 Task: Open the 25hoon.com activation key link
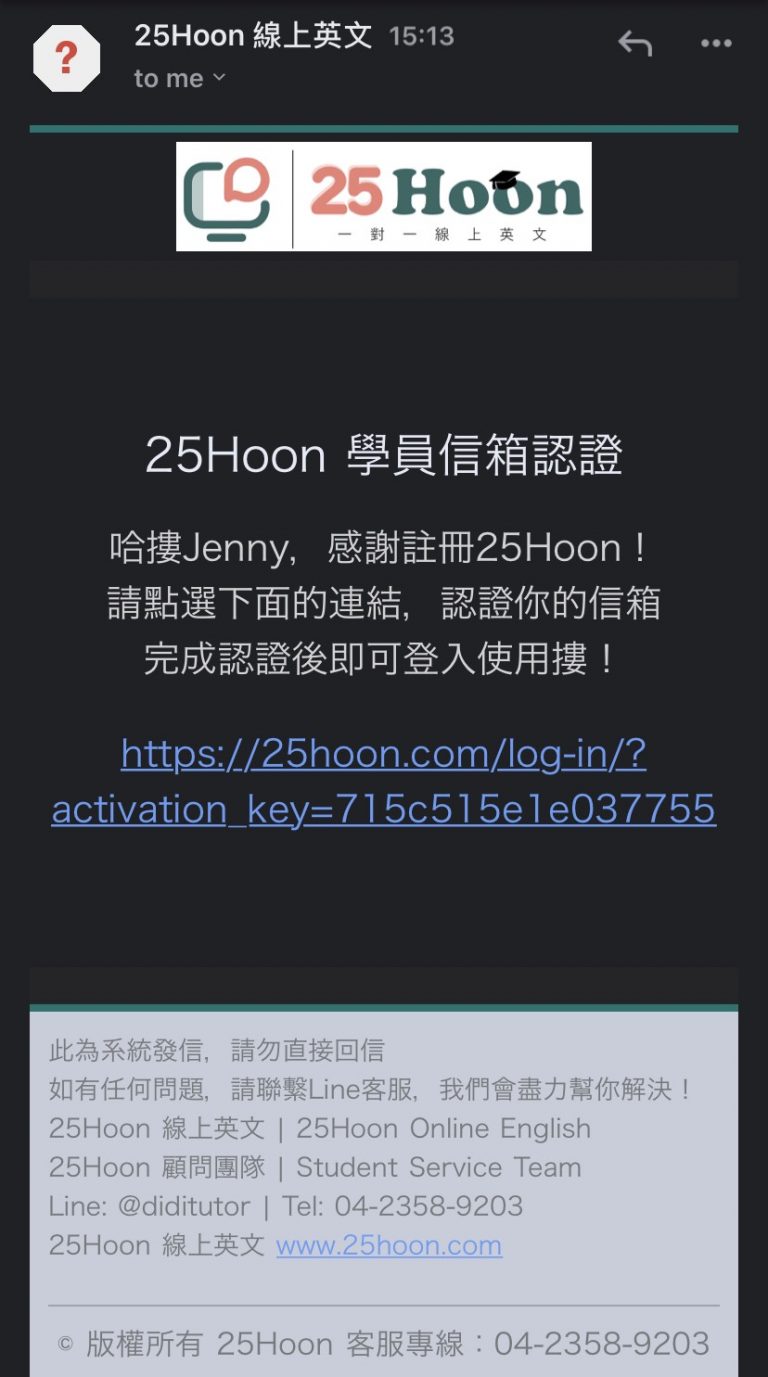pyautogui.click(x=384, y=781)
